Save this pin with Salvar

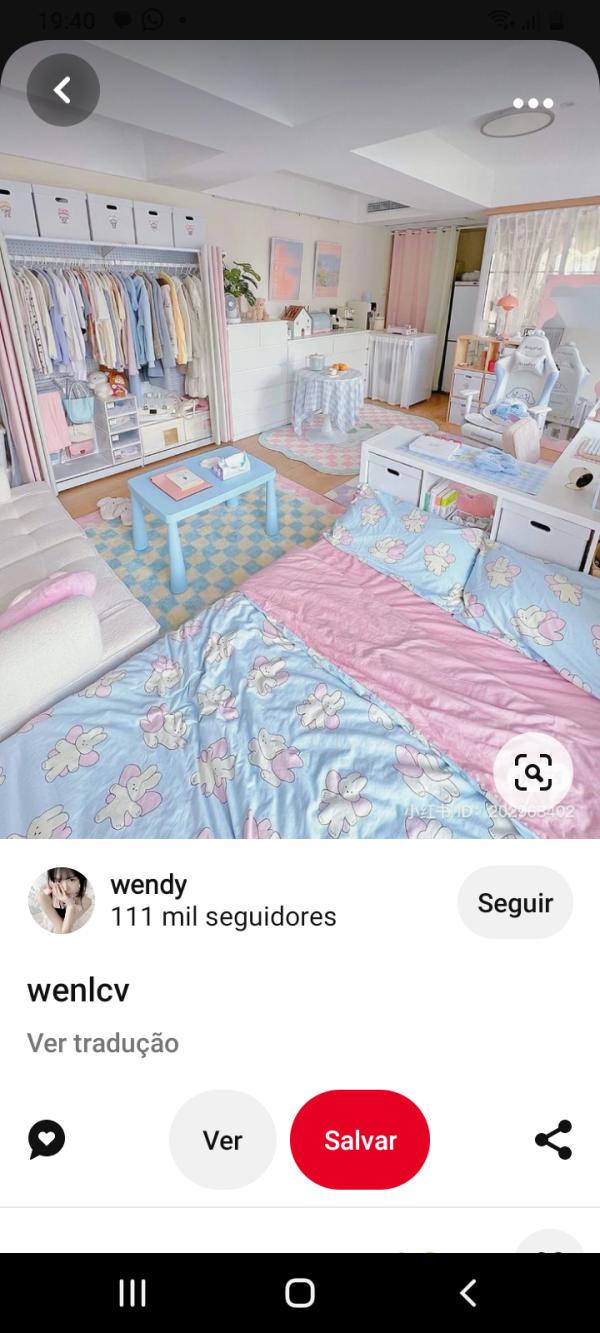360,1140
